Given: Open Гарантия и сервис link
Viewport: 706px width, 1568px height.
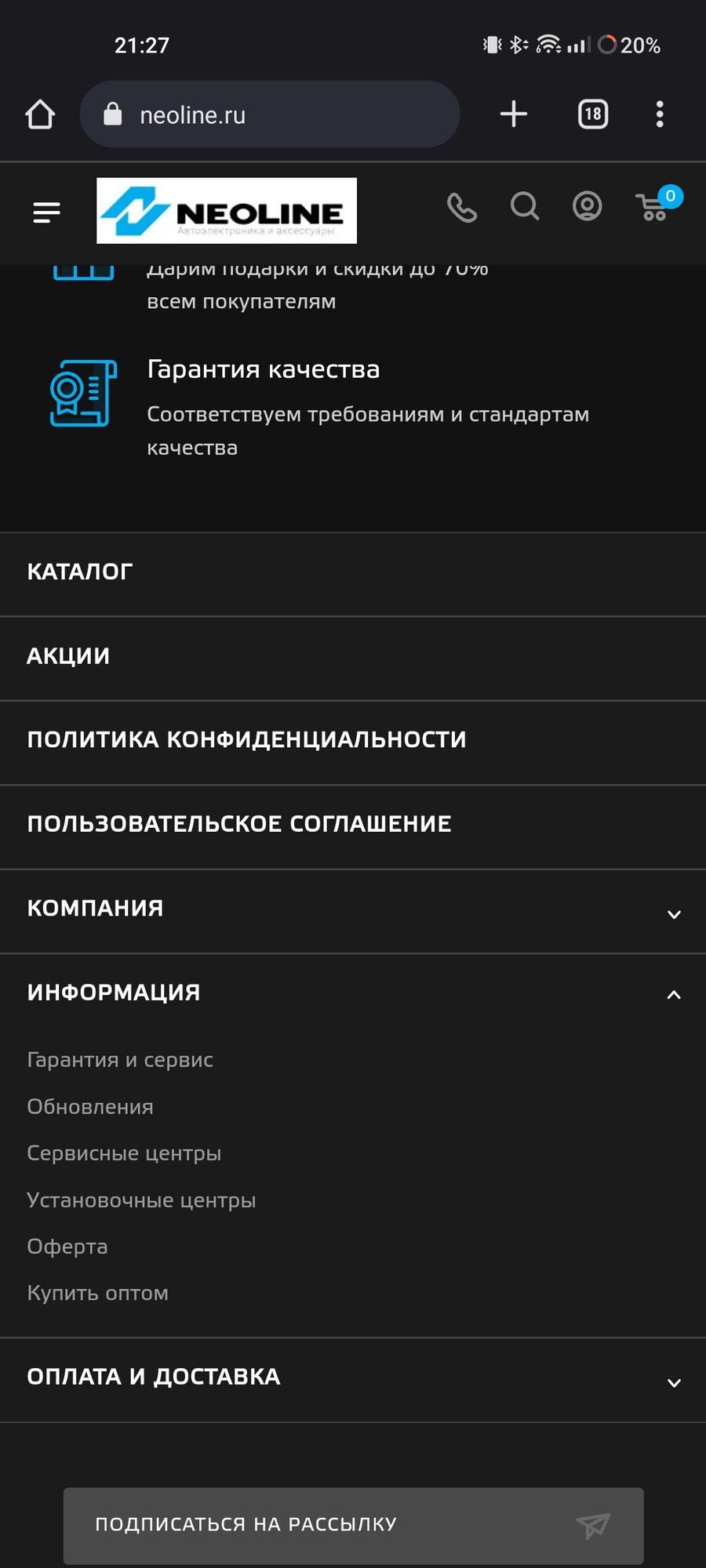Looking at the screenshot, I should point(120,1060).
